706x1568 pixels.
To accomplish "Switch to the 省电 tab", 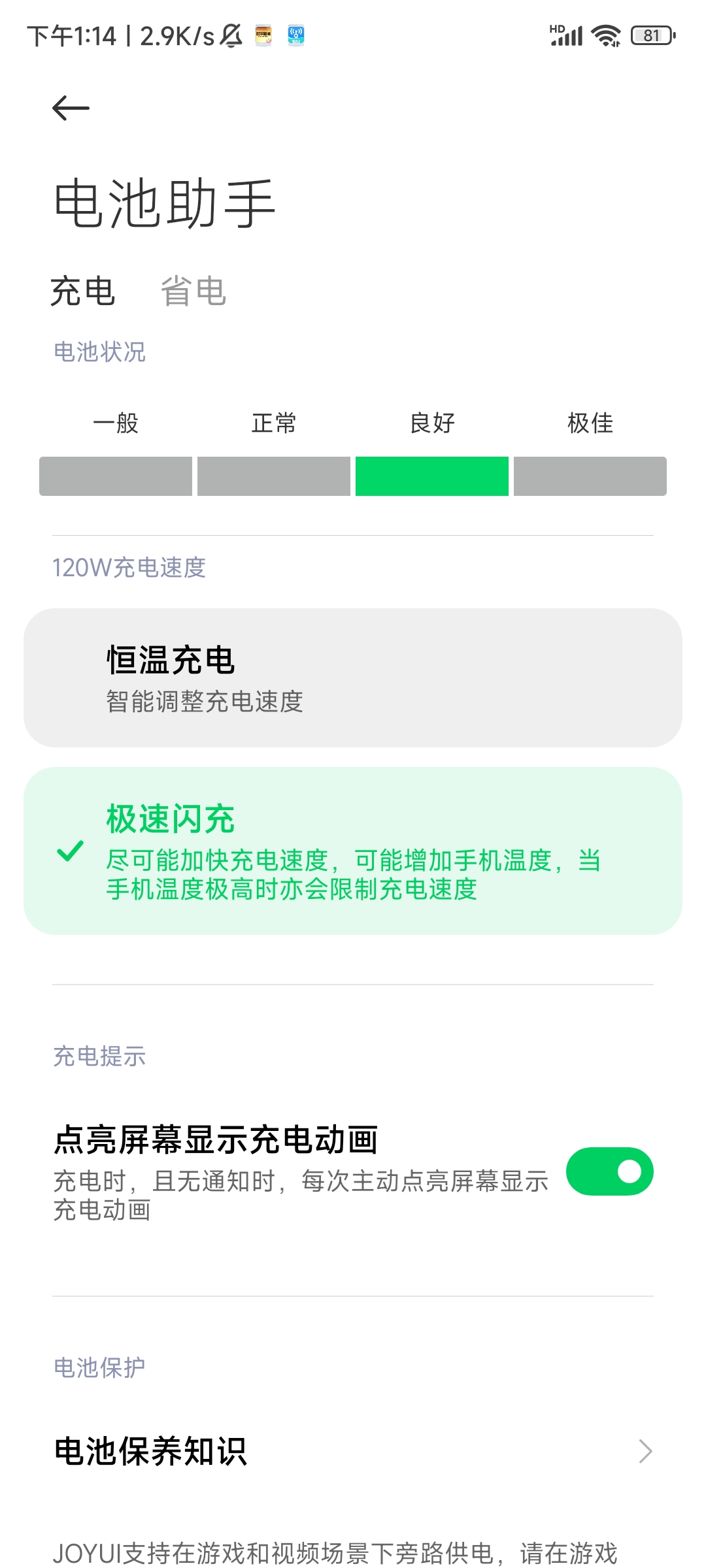I will coord(193,291).
